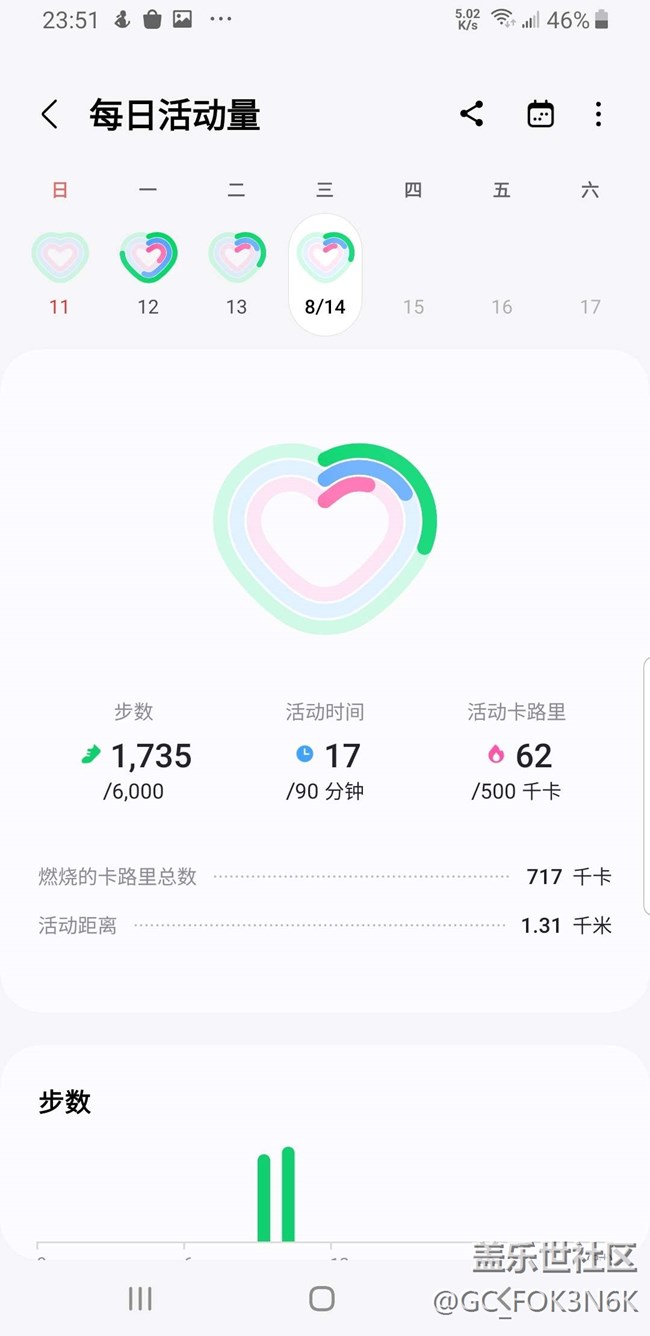The width and height of the screenshot is (650, 1336).
Task: Go back from 每日活动量 page
Action: [49, 114]
